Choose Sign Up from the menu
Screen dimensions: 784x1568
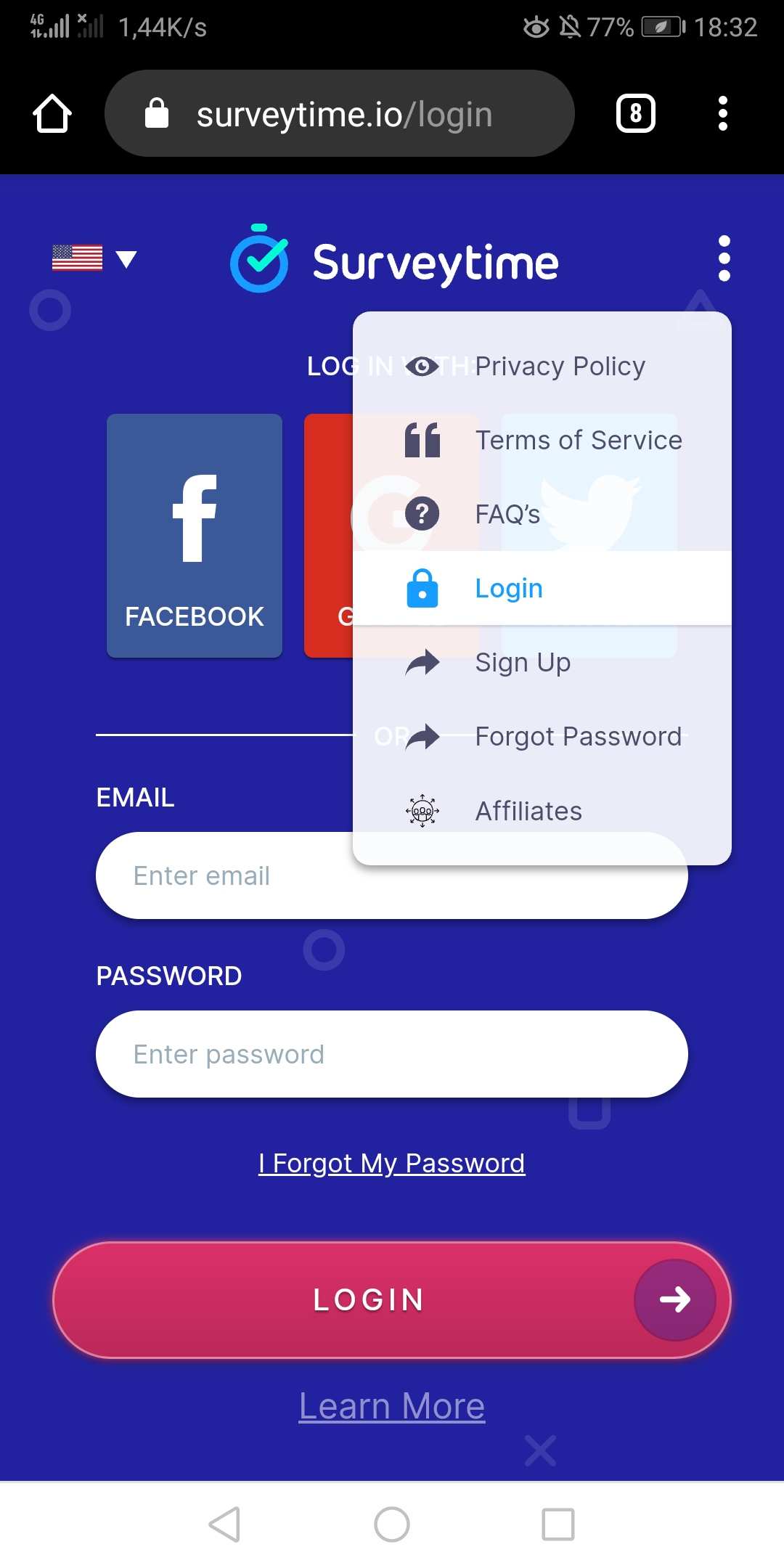(x=542, y=662)
